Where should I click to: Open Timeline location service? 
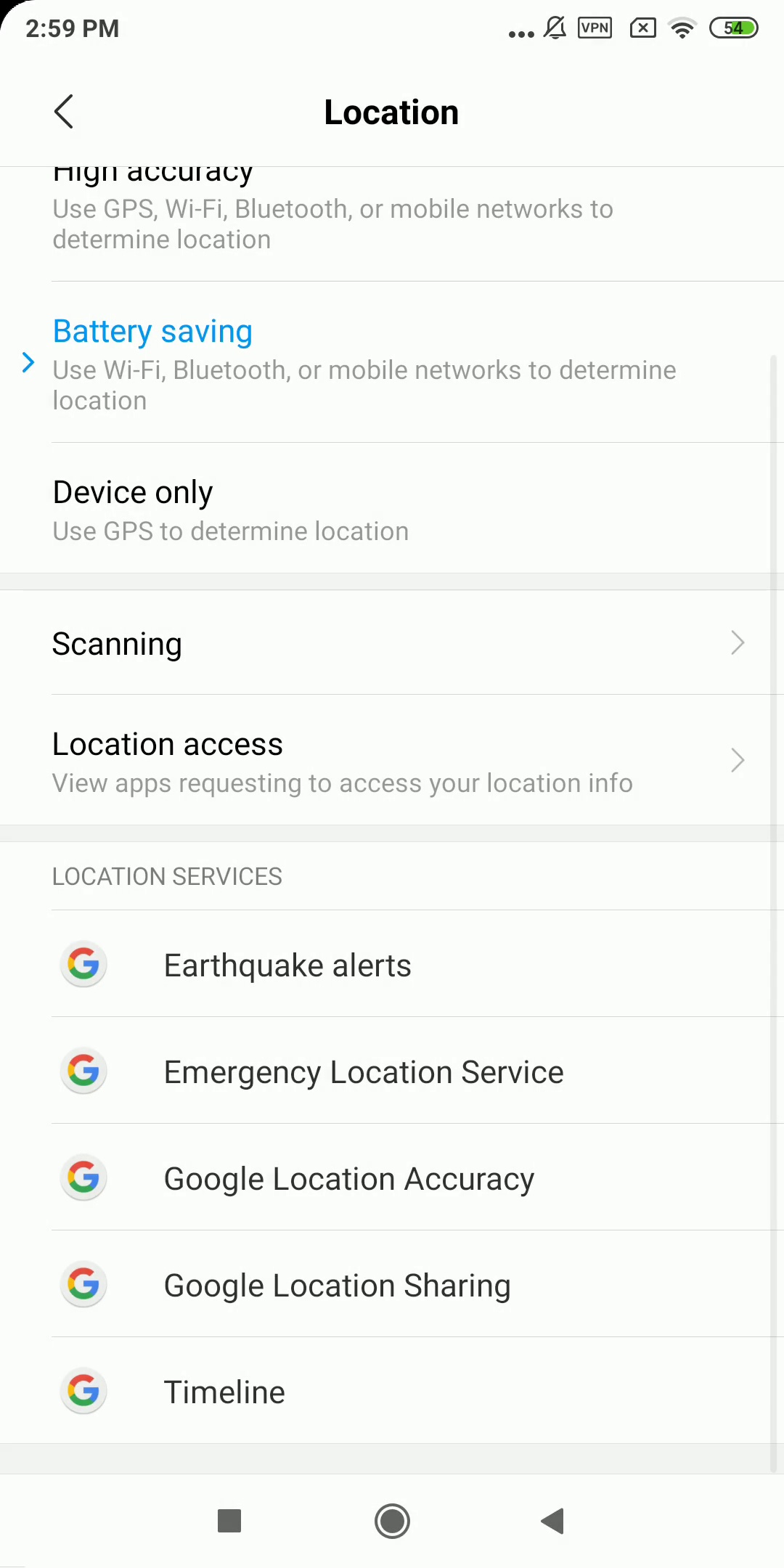click(x=392, y=1392)
